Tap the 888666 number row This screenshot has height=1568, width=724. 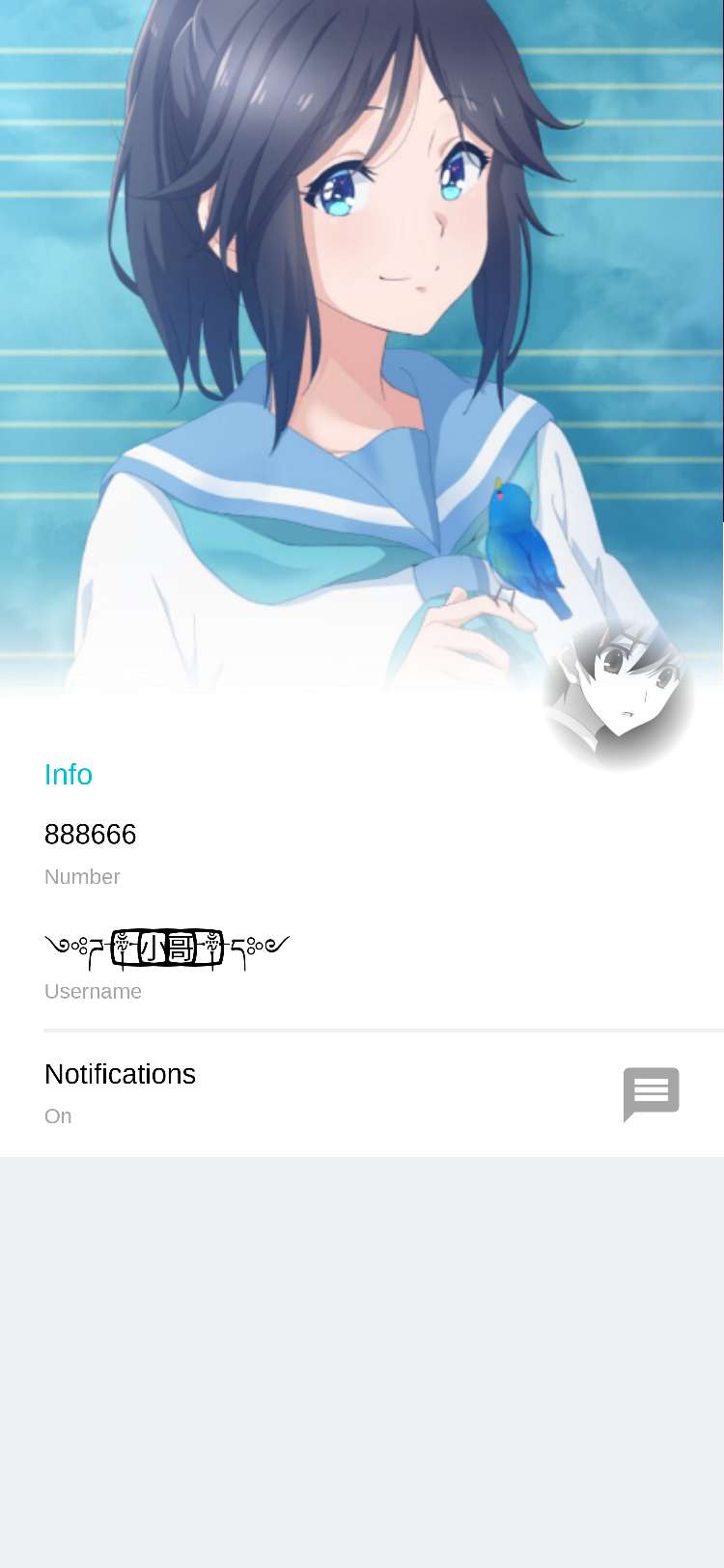[x=362, y=854]
